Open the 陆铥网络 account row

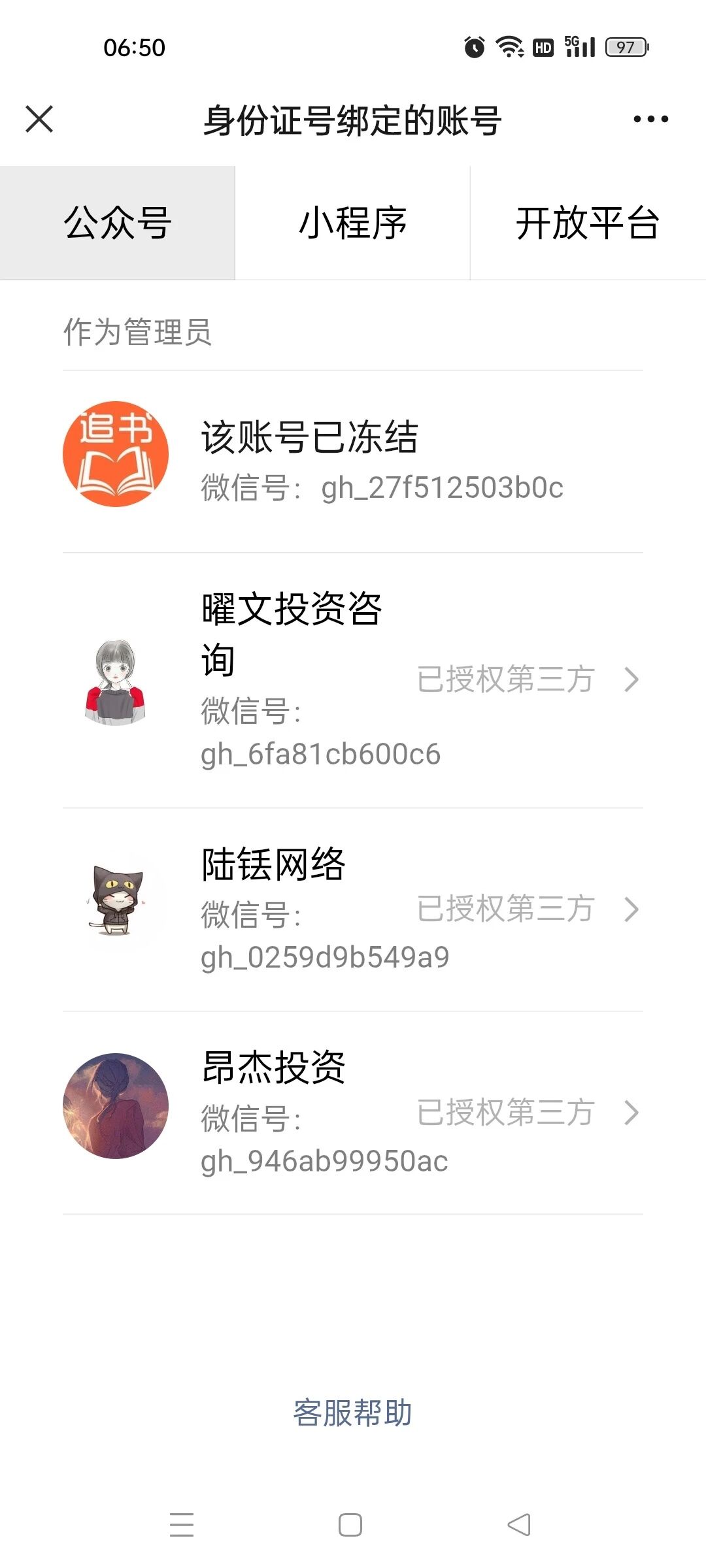(x=353, y=909)
